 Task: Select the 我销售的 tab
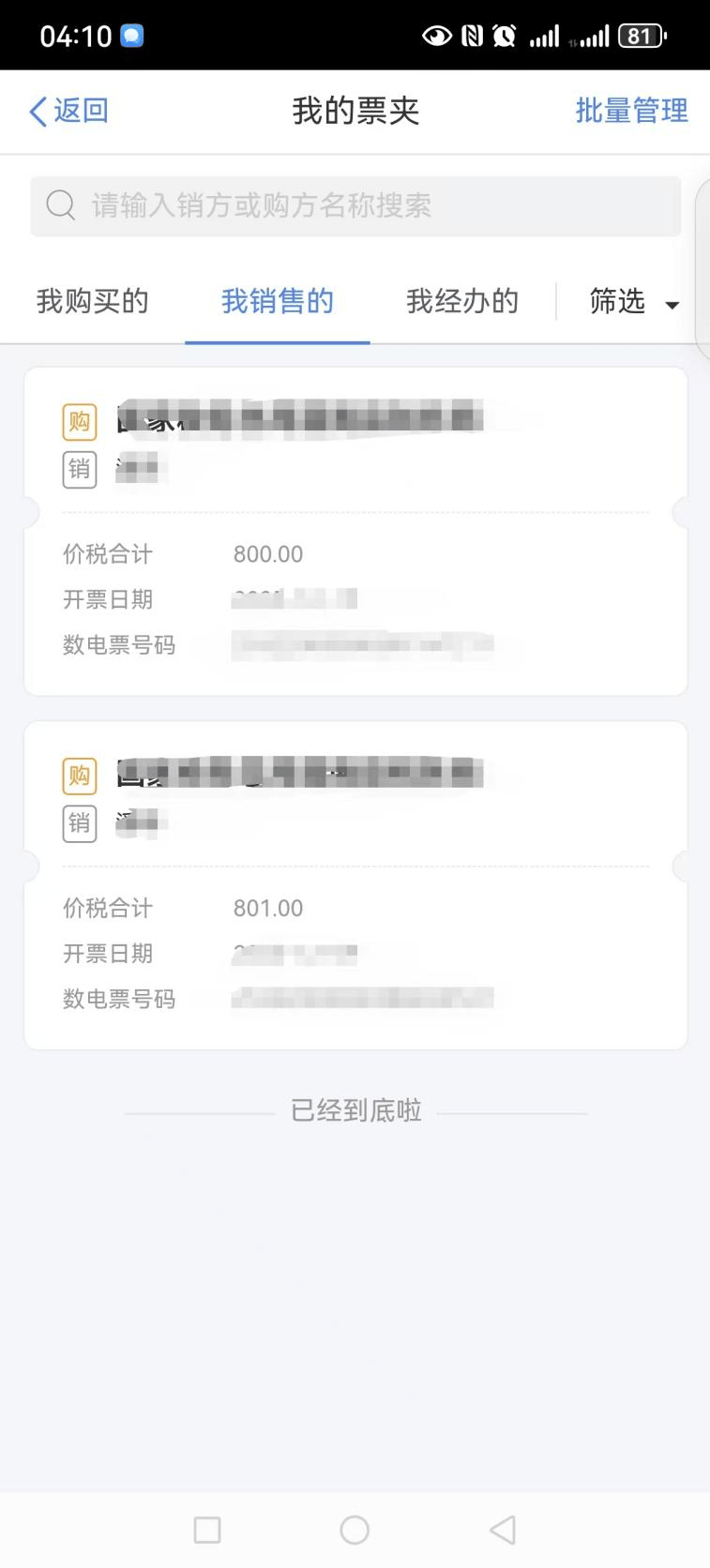tap(277, 301)
